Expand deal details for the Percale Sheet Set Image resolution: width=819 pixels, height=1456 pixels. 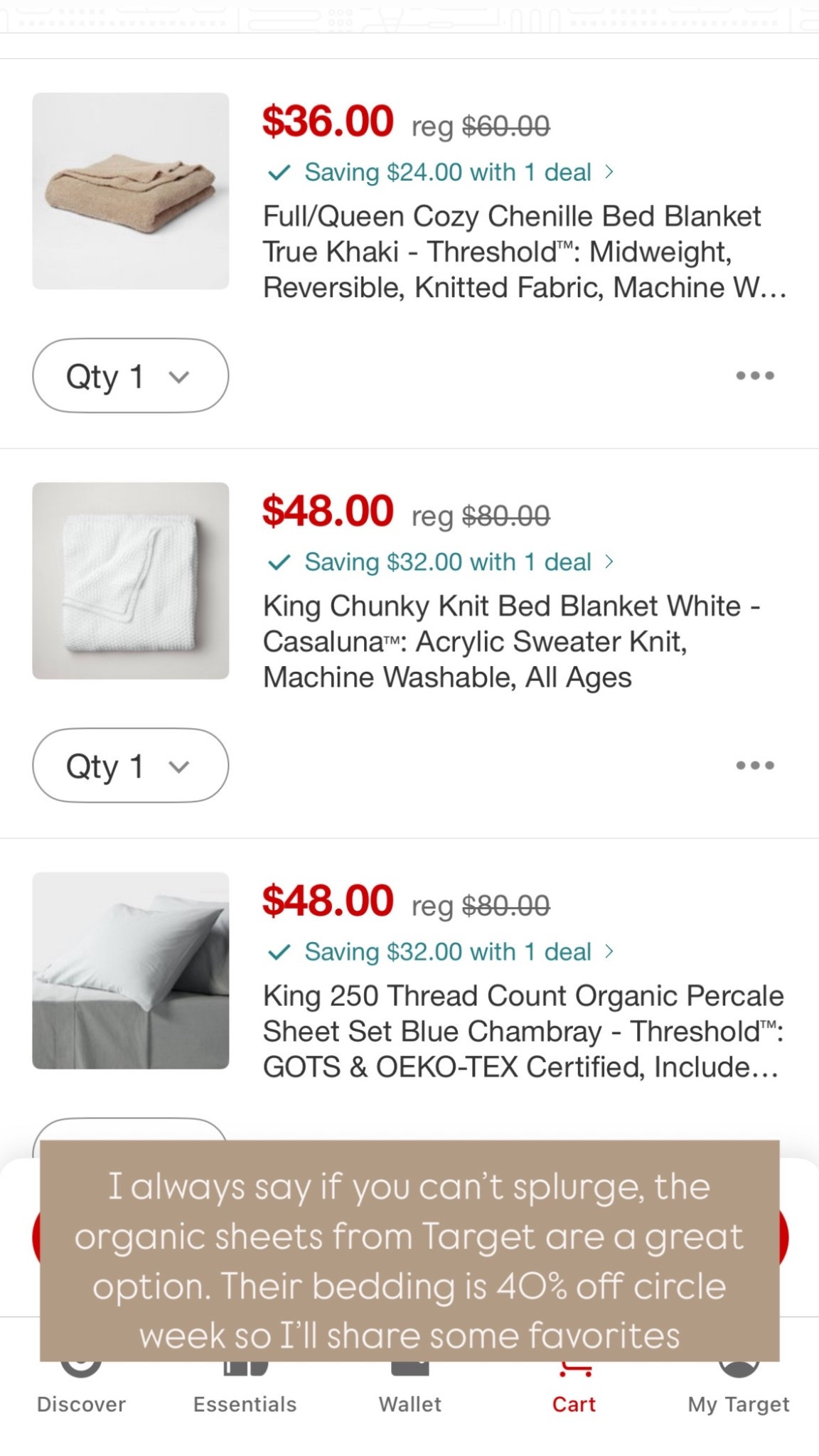[x=610, y=951]
